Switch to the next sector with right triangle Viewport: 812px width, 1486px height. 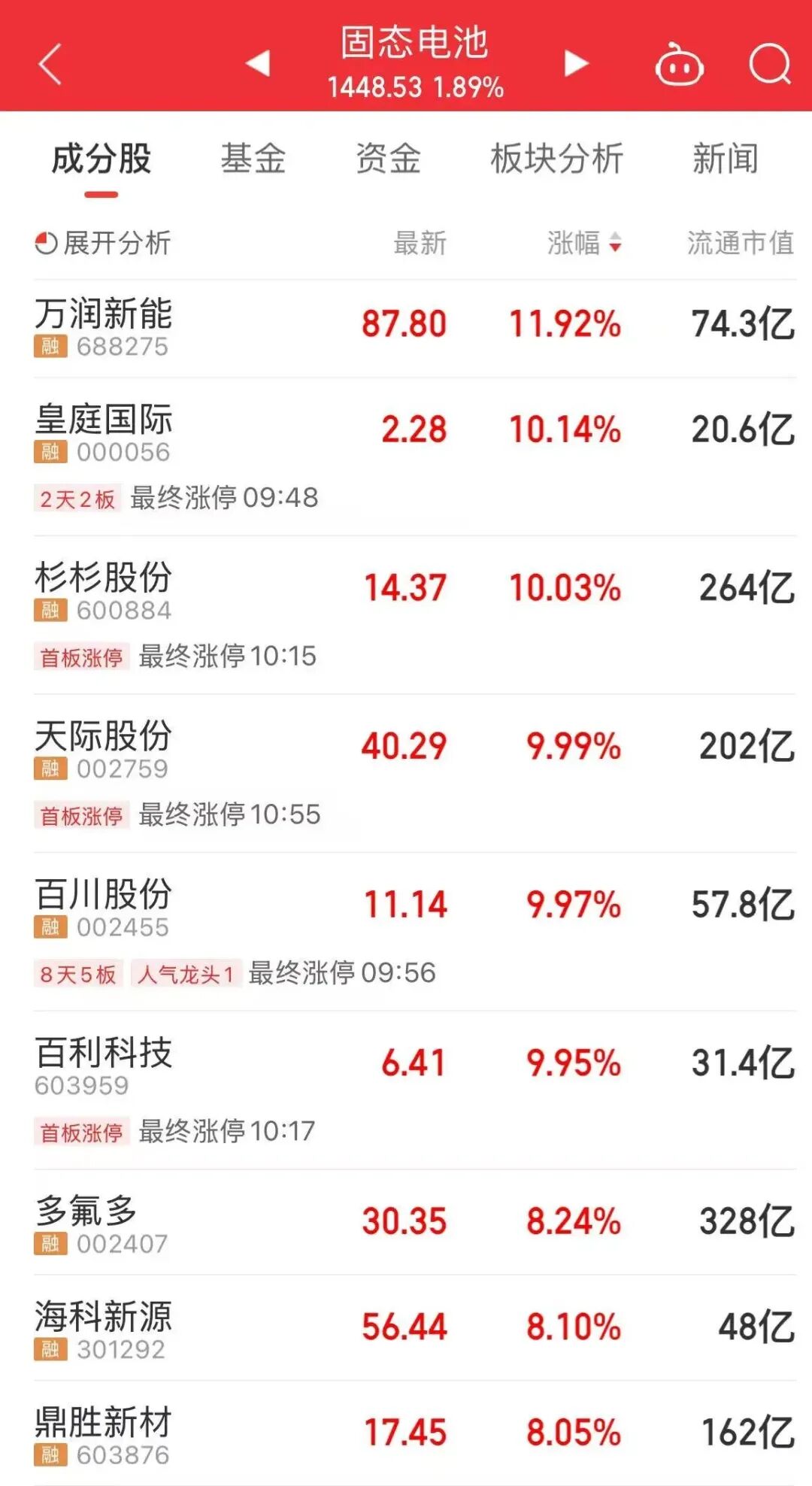click(x=576, y=63)
